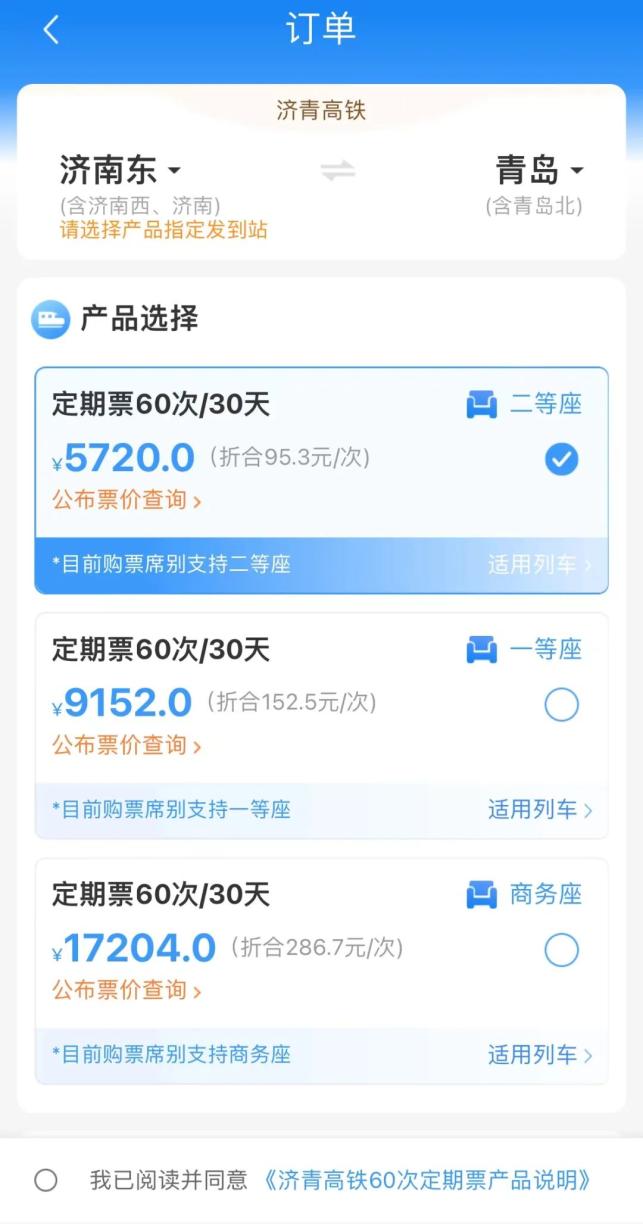The width and height of the screenshot is (643, 1226).
Task: Go back from the 订单 page
Action: tap(51, 30)
